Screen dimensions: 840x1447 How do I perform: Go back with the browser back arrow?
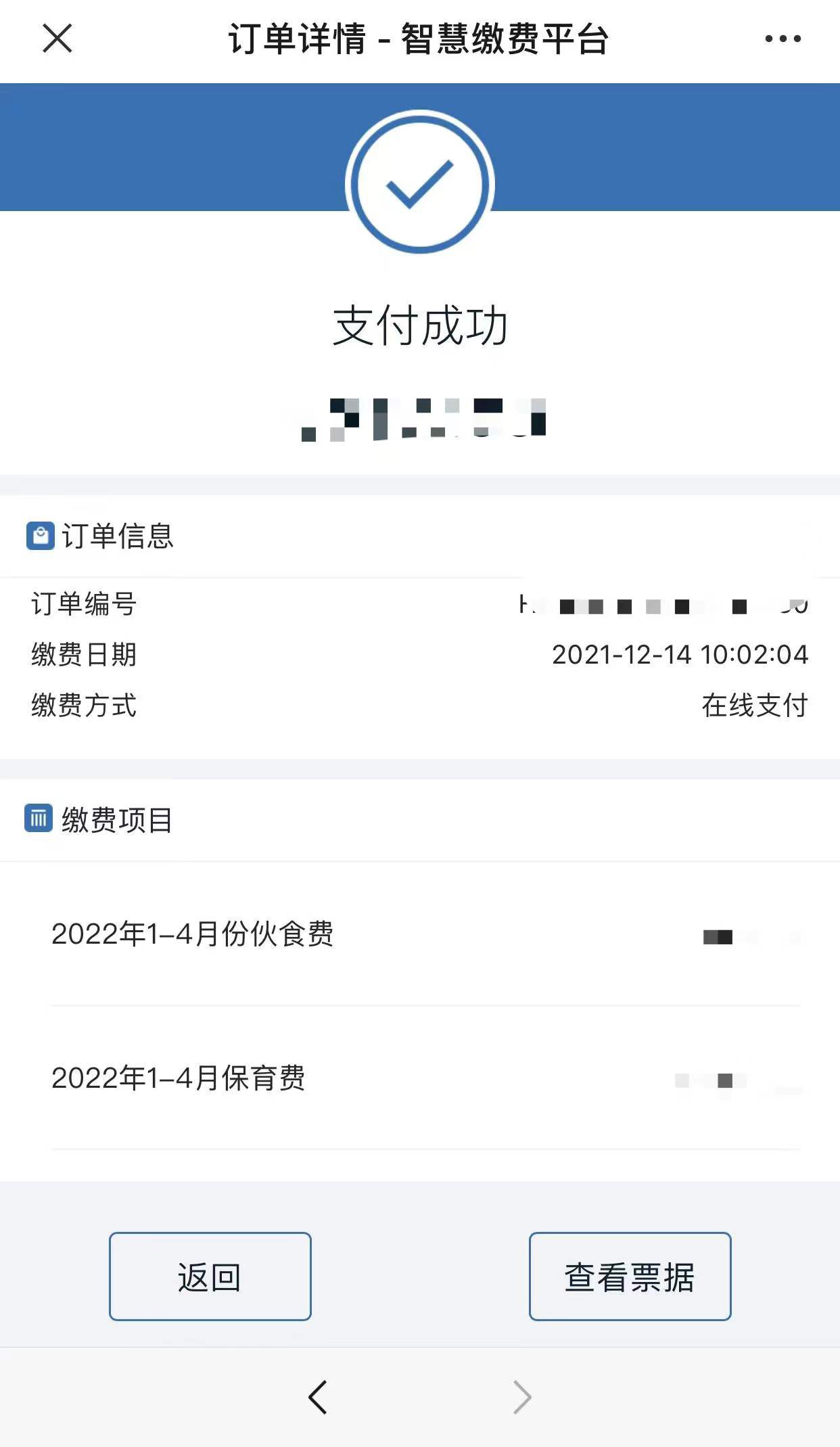318,1397
